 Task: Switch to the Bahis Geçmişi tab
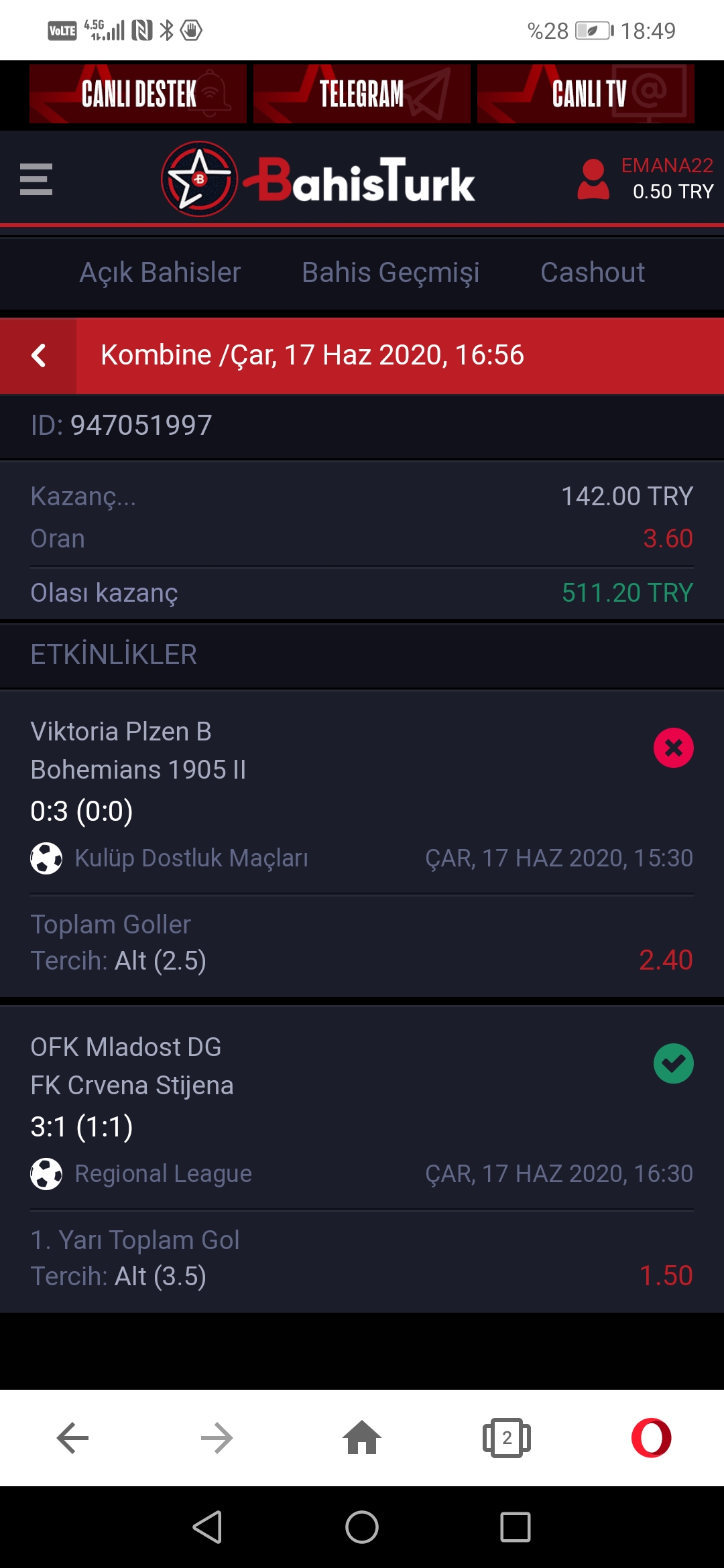coord(391,273)
